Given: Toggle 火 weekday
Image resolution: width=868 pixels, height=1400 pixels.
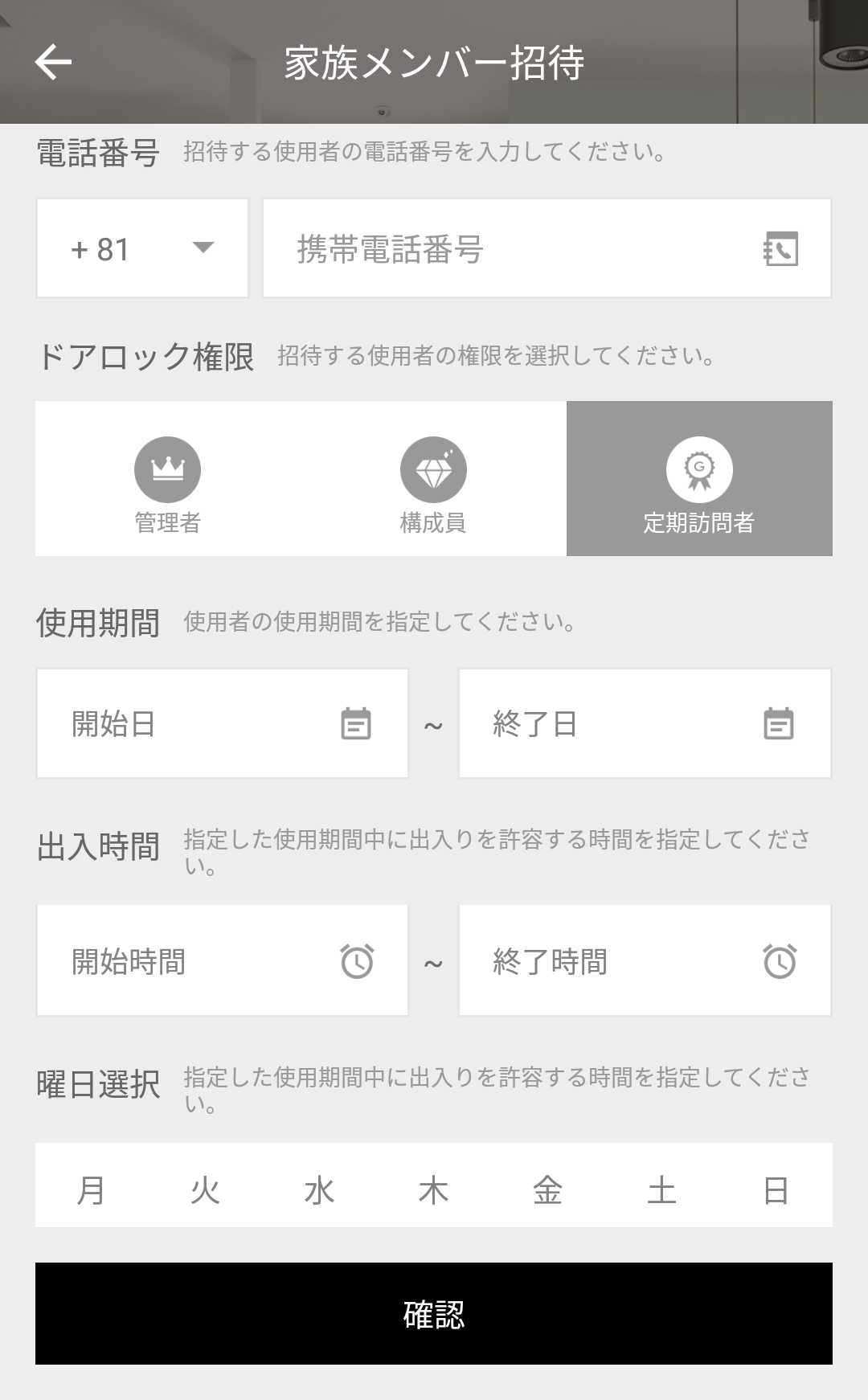Looking at the screenshot, I should [205, 1189].
